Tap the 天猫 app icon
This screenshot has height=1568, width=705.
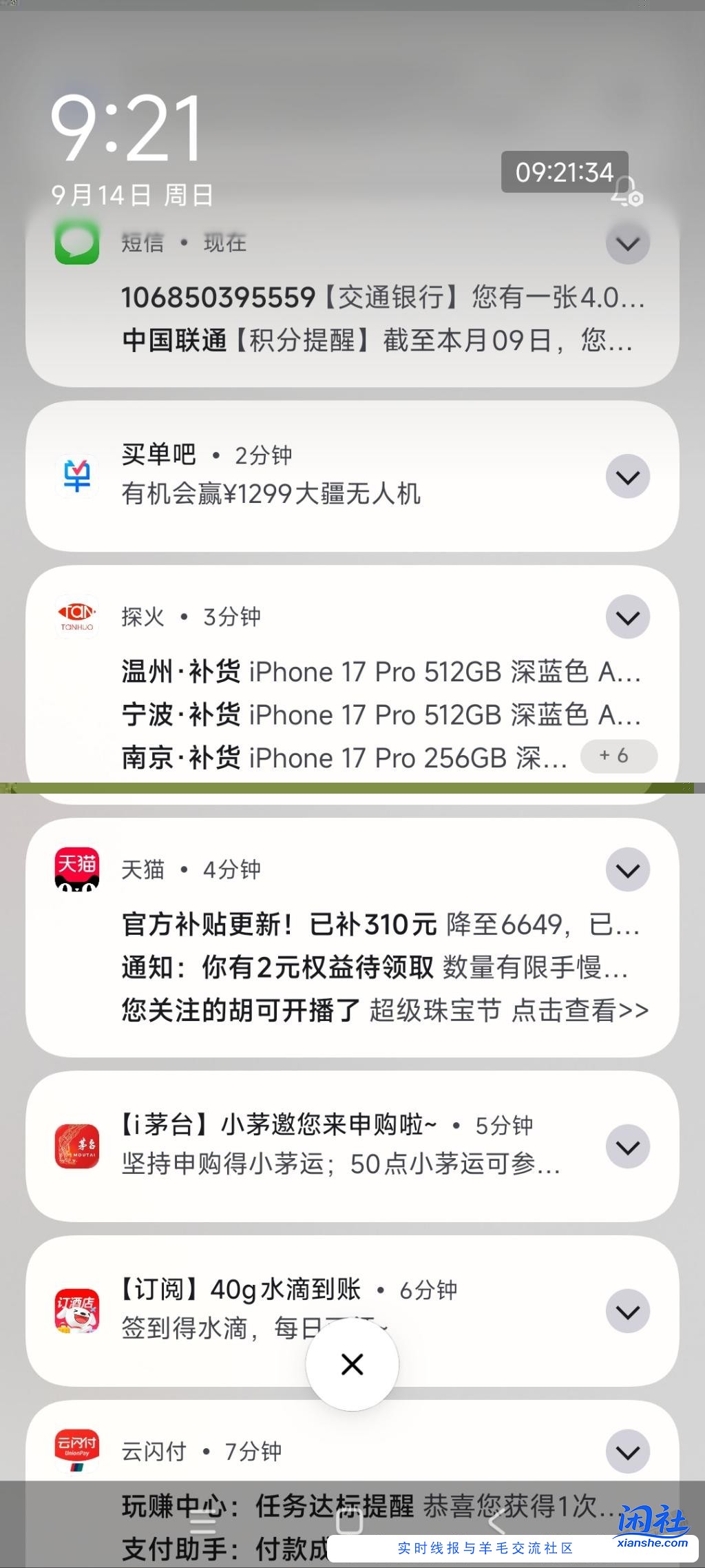[x=78, y=869]
